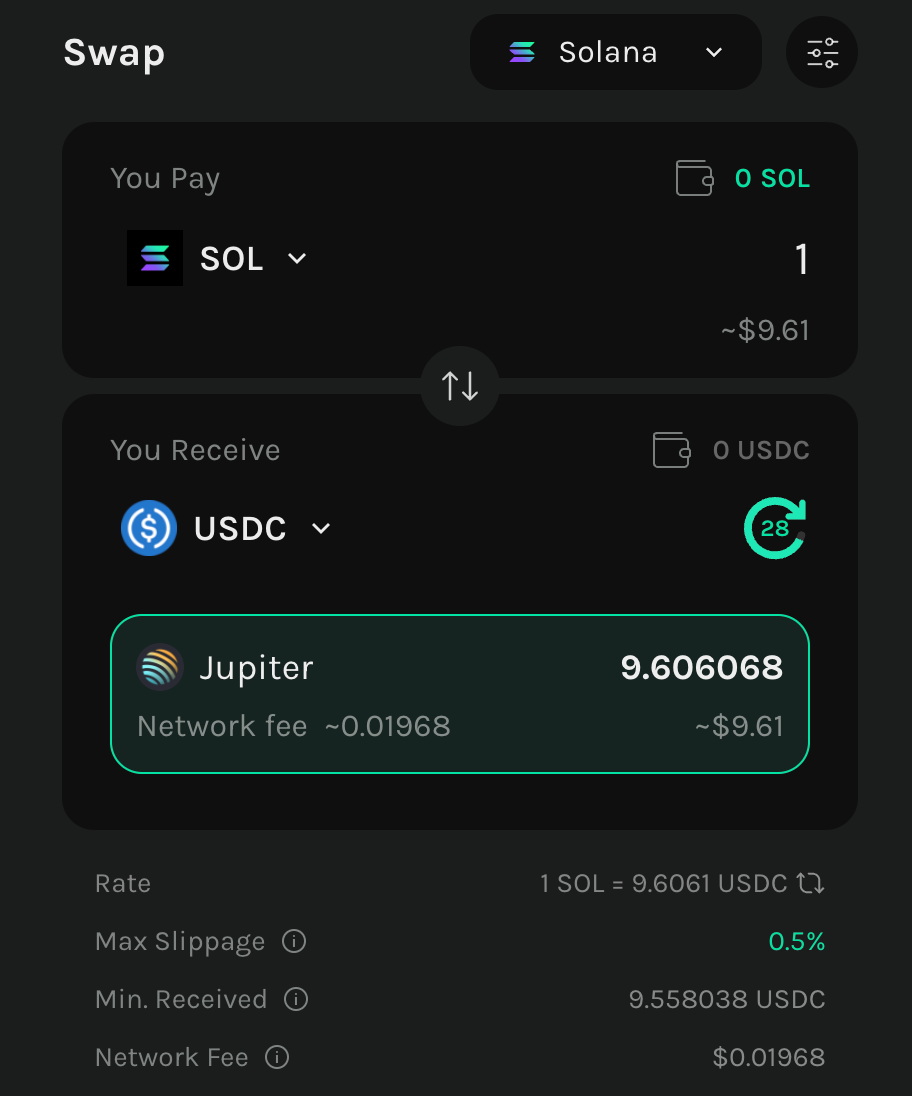Invert the SOL to USDC rate

tap(810, 883)
